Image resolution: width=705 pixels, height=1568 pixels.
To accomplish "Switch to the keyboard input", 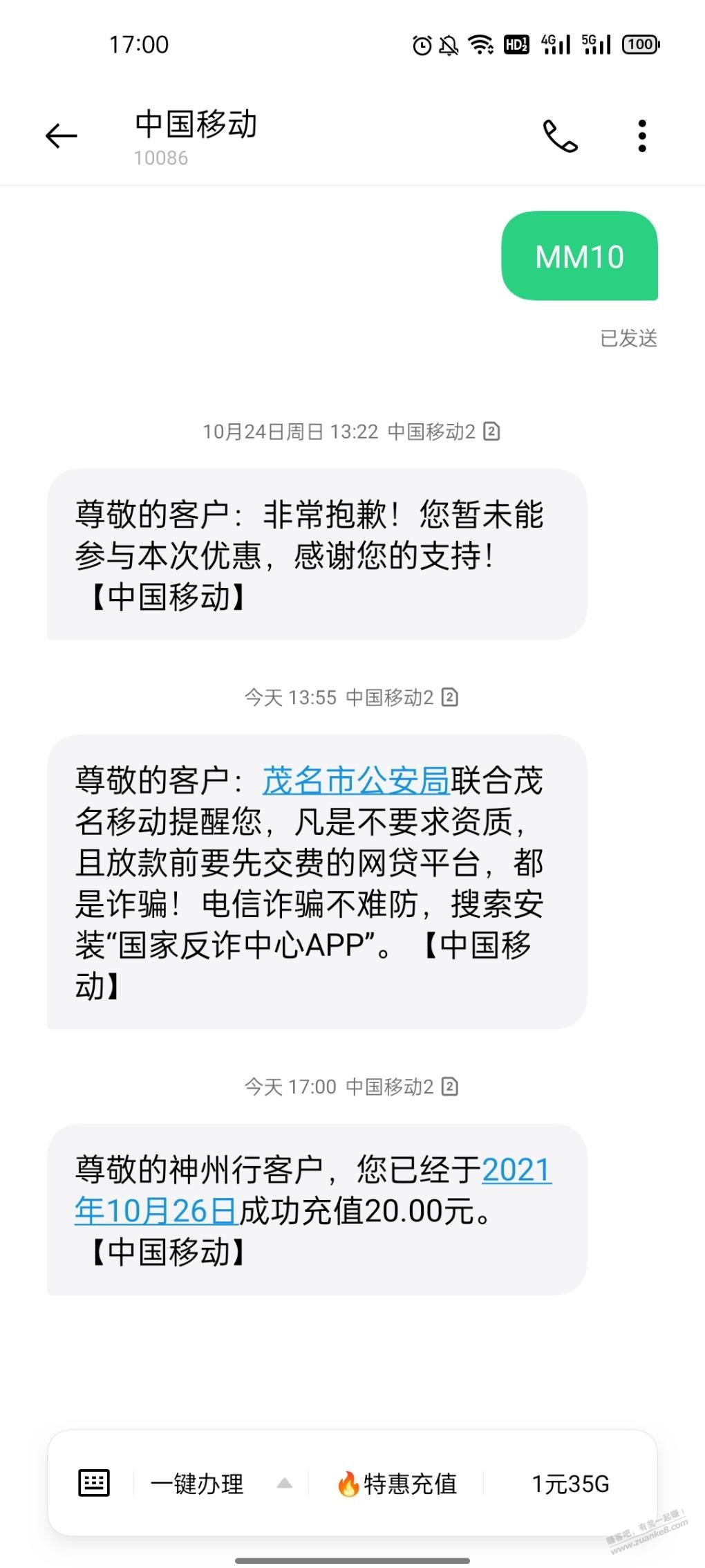I will pyautogui.click(x=93, y=1483).
